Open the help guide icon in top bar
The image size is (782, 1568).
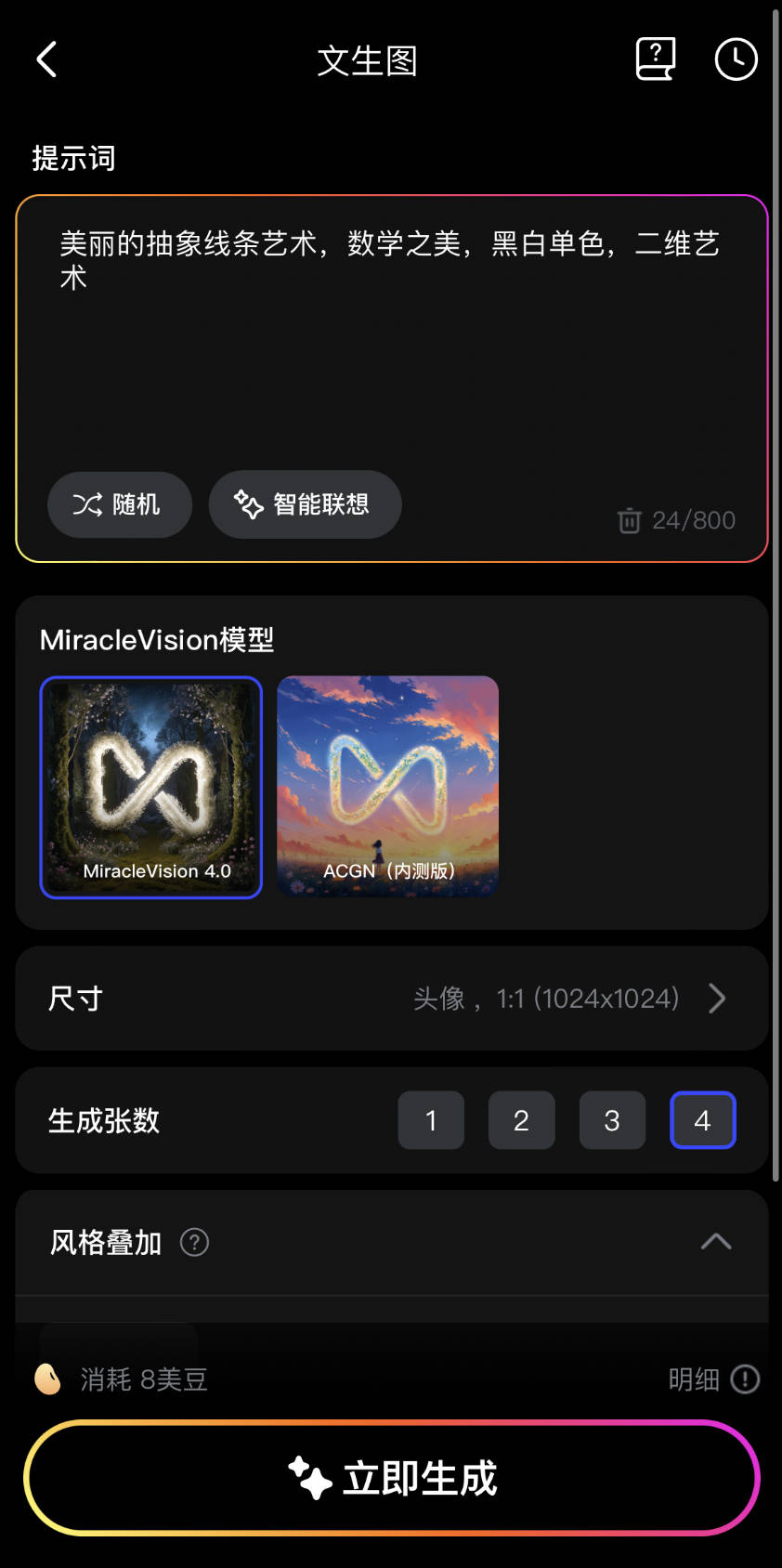point(655,58)
